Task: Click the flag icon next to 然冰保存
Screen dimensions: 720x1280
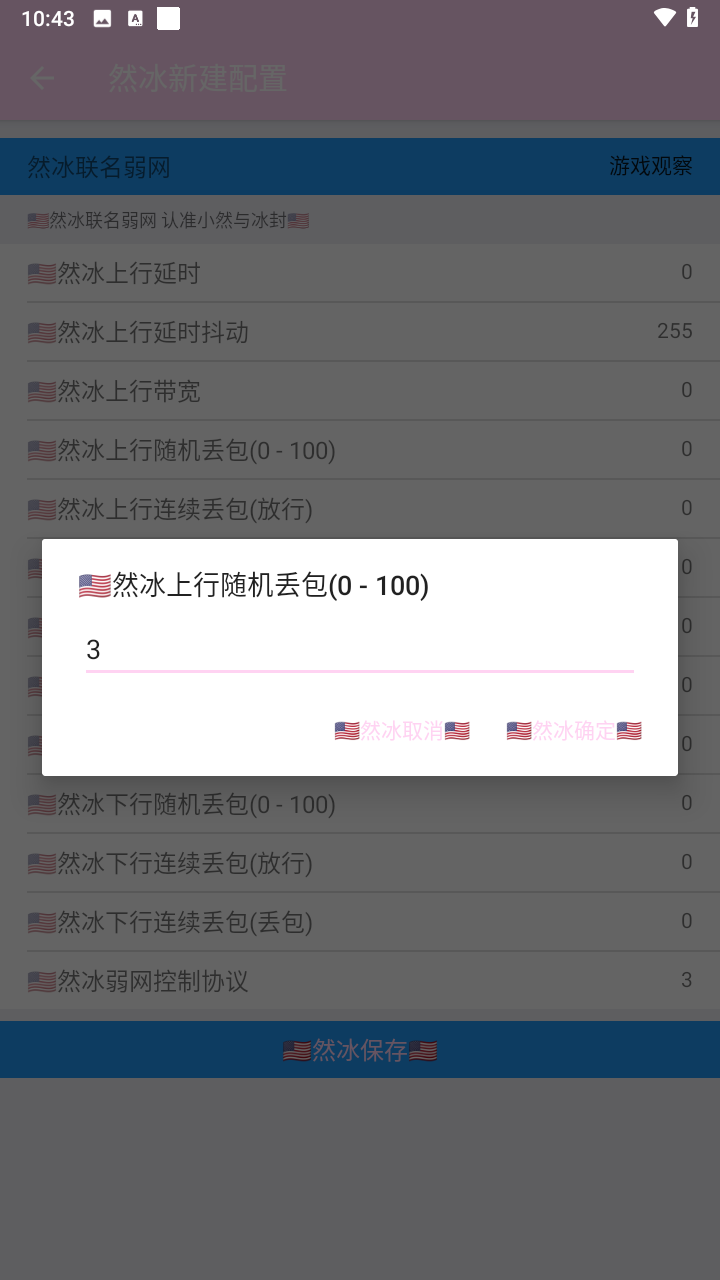Action: tap(298, 1050)
